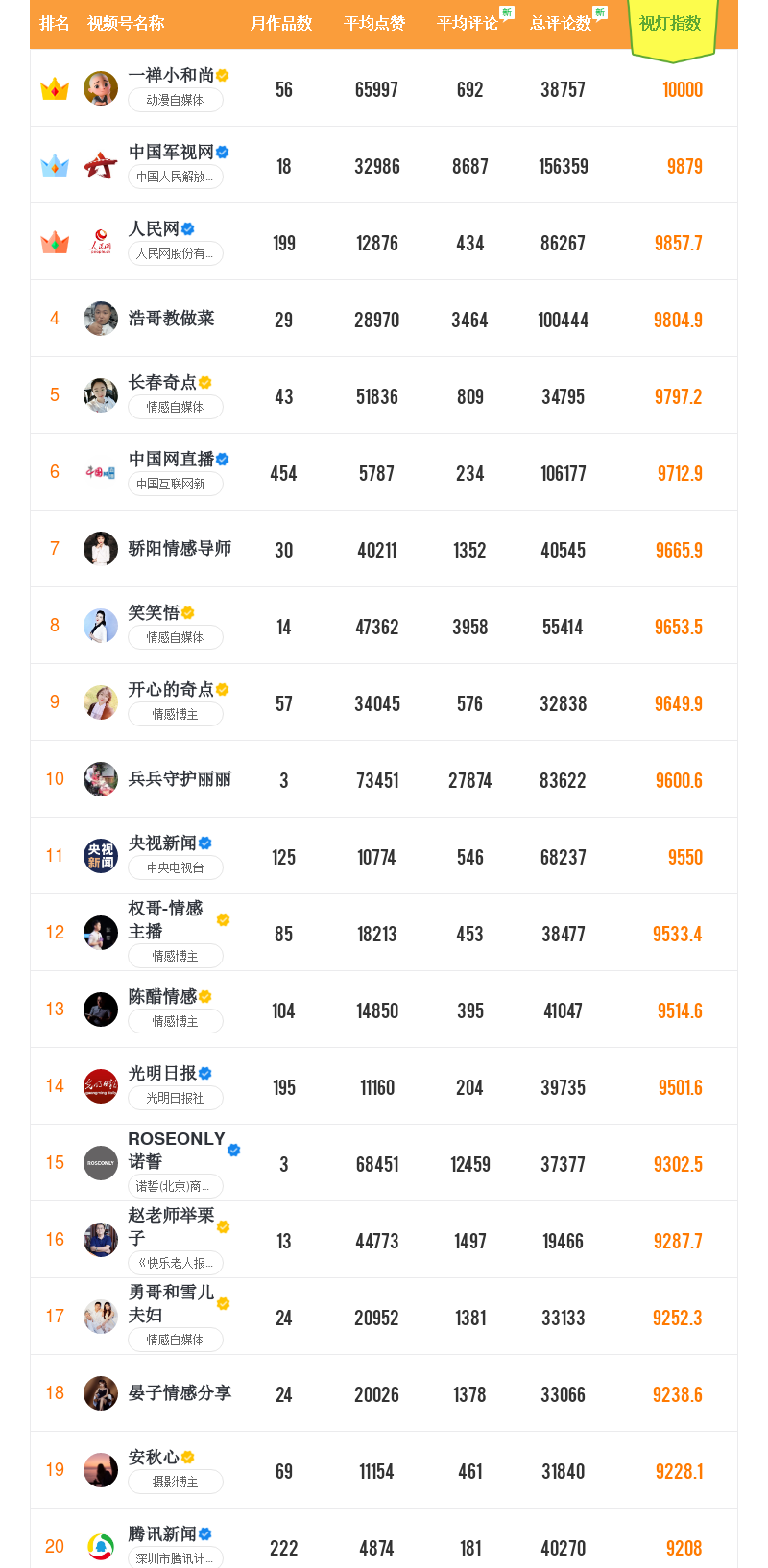Click the 动漫自媒体 tag under 一禅小和尚

tap(176, 100)
